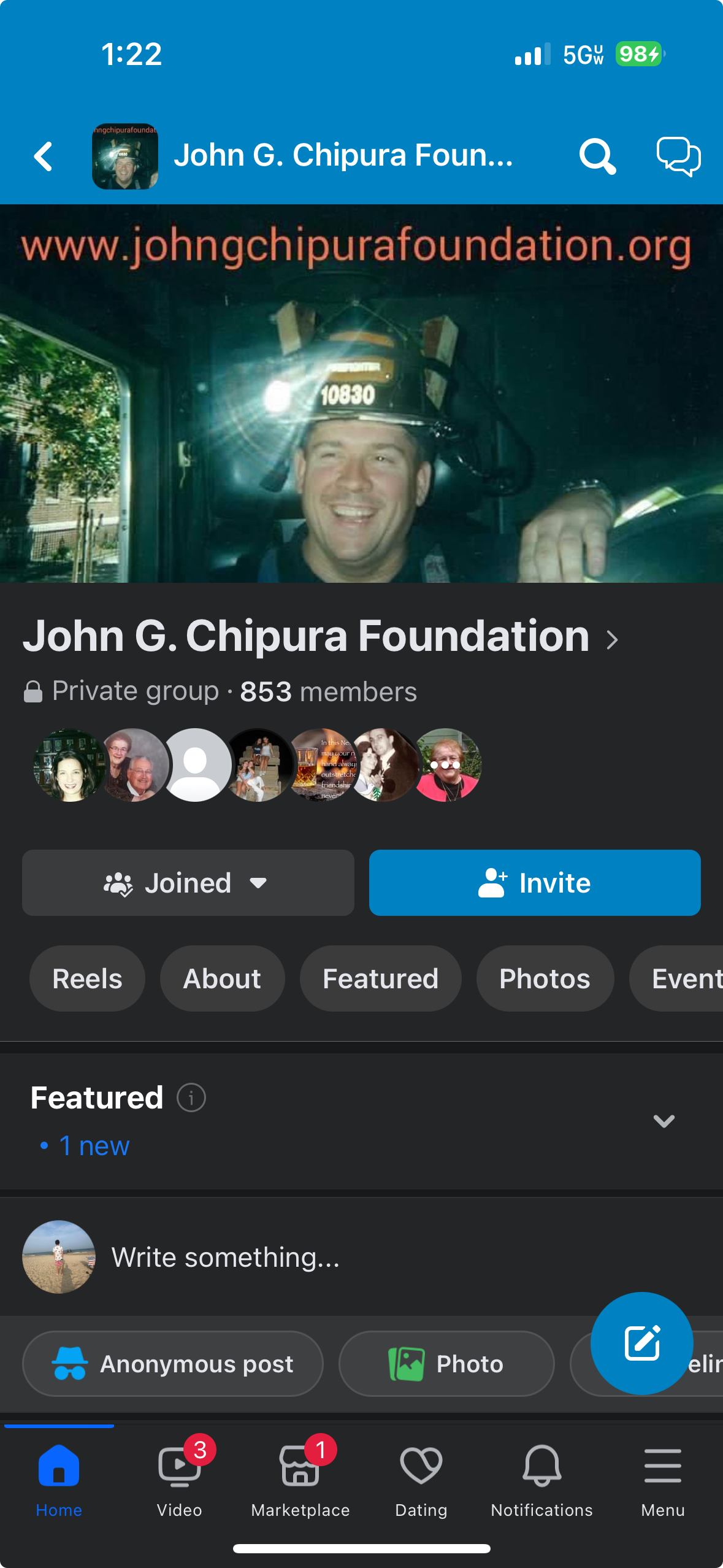Switch to the Photos chip
Screen dimensions: 723x1568
545,978
